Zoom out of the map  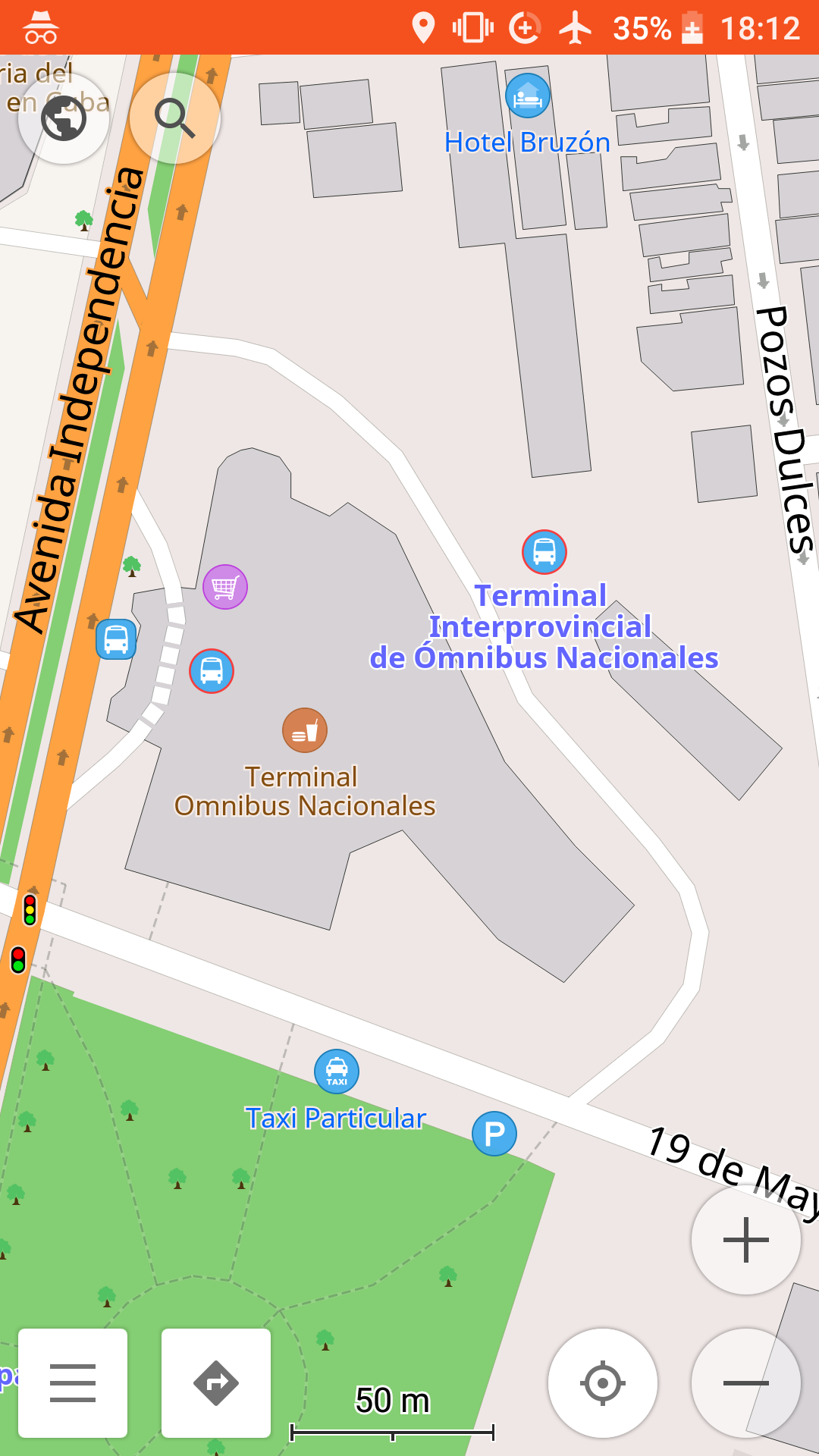pyautogui.click(x=746, y=1382)
